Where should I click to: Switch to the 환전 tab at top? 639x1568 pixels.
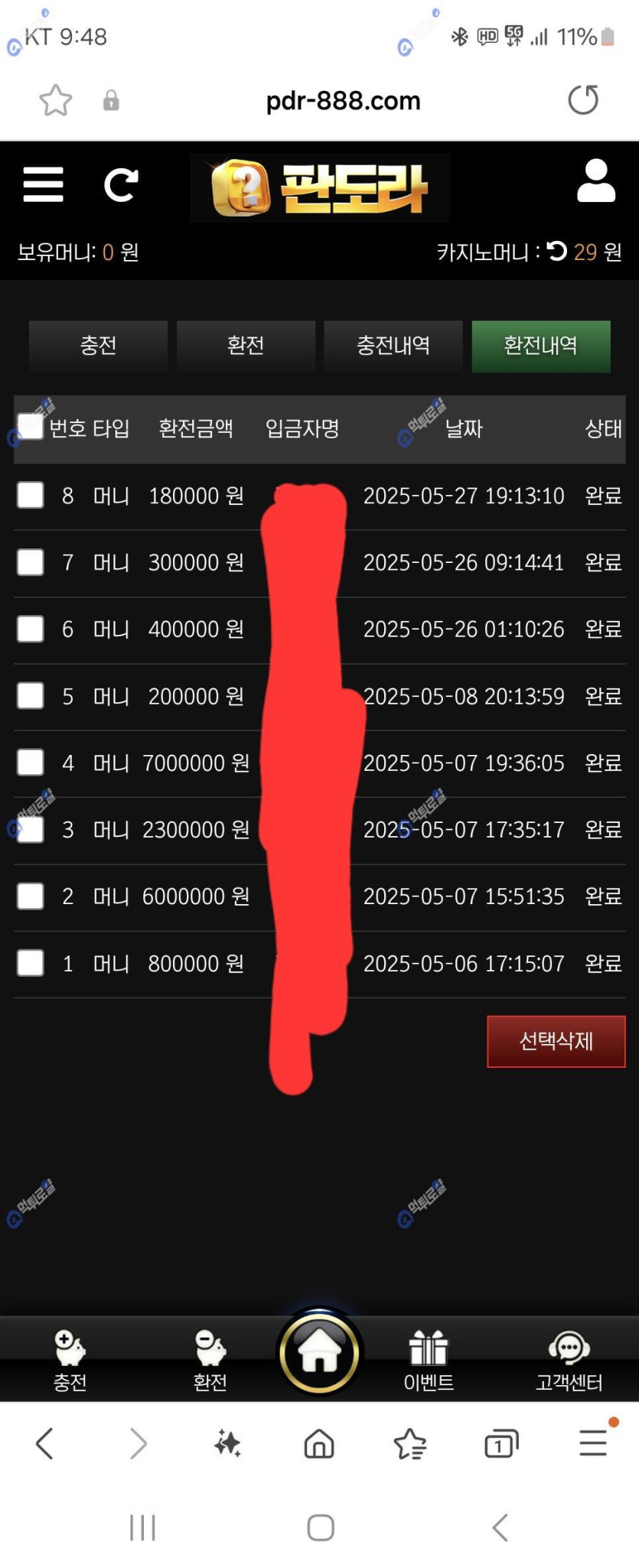click(x=246, y=346)
